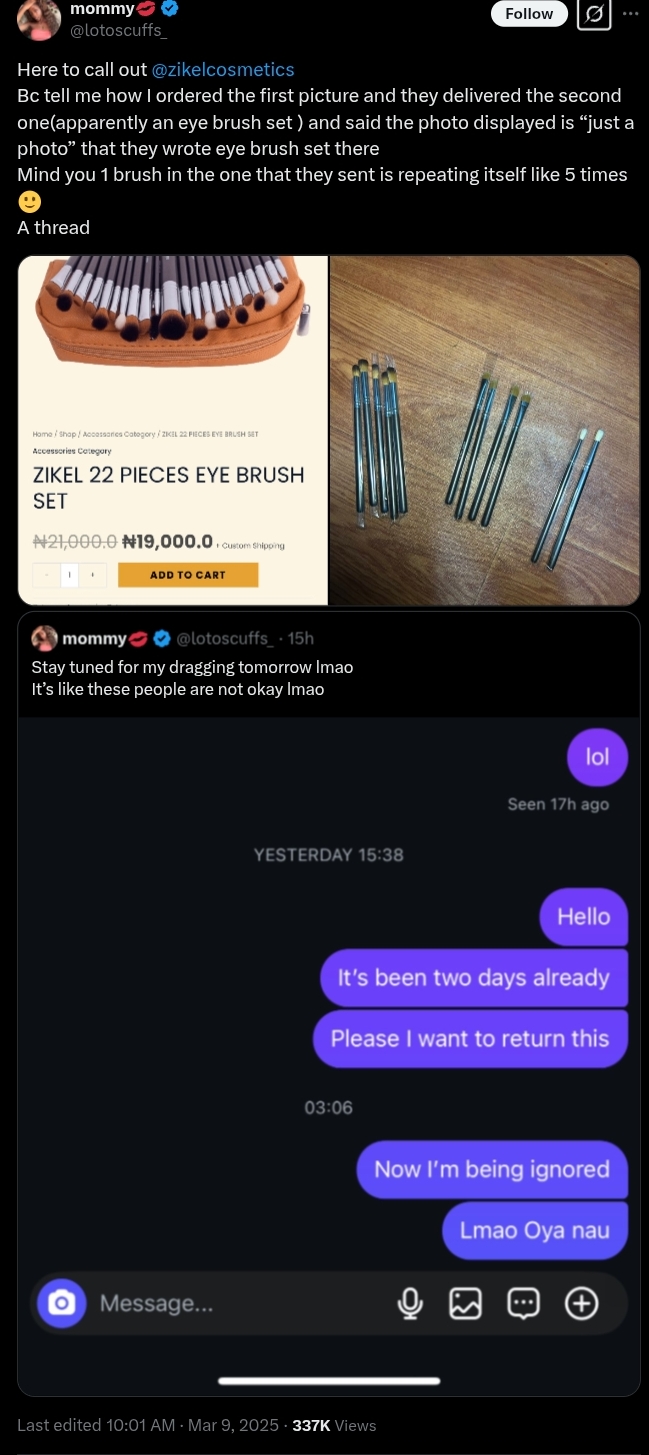Open the tweet's overflow menu
This screenshot has width=649, height=1455.
[x=629, y=14]
